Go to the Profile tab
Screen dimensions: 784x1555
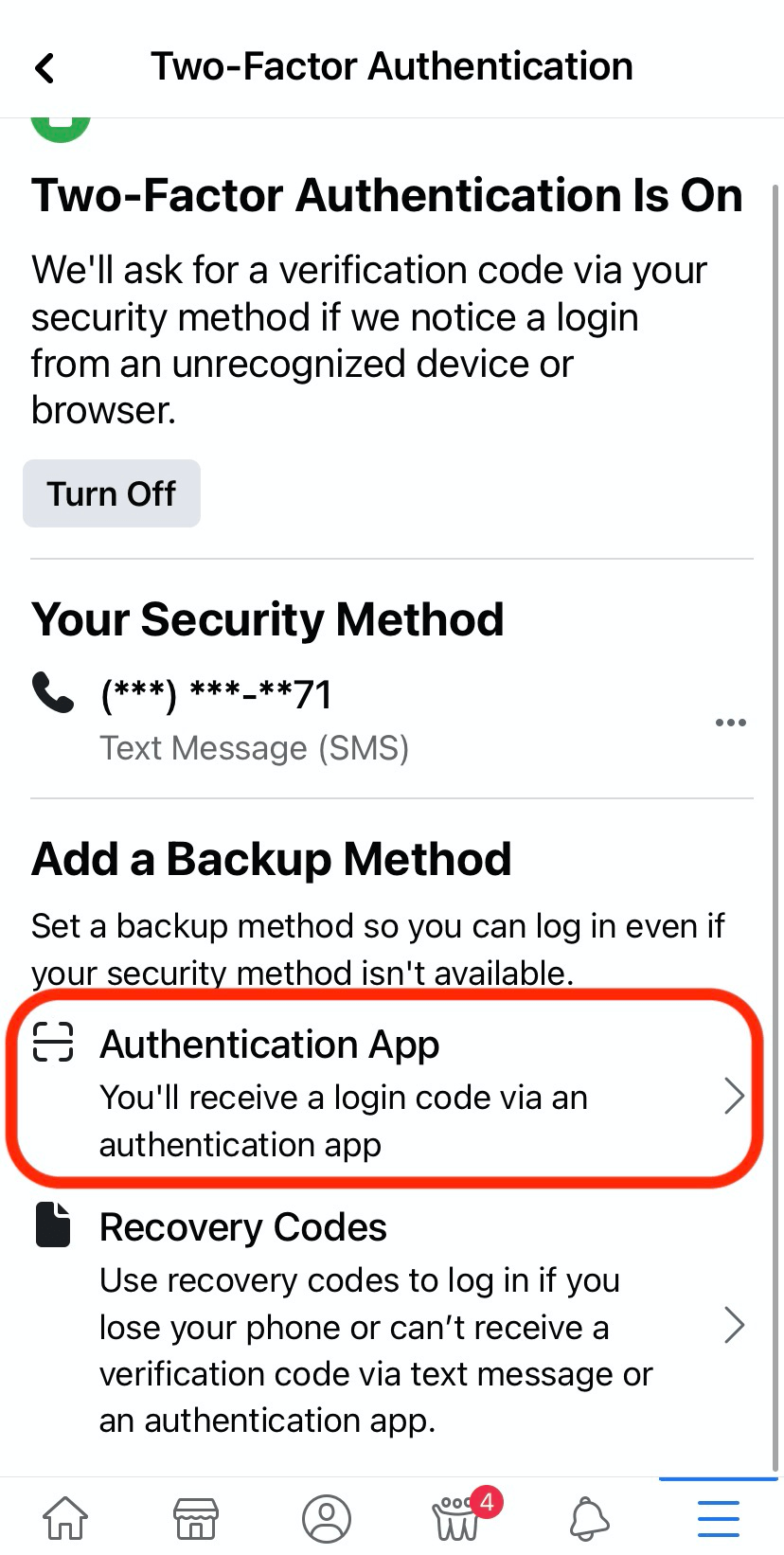[x=327, y=1518]
